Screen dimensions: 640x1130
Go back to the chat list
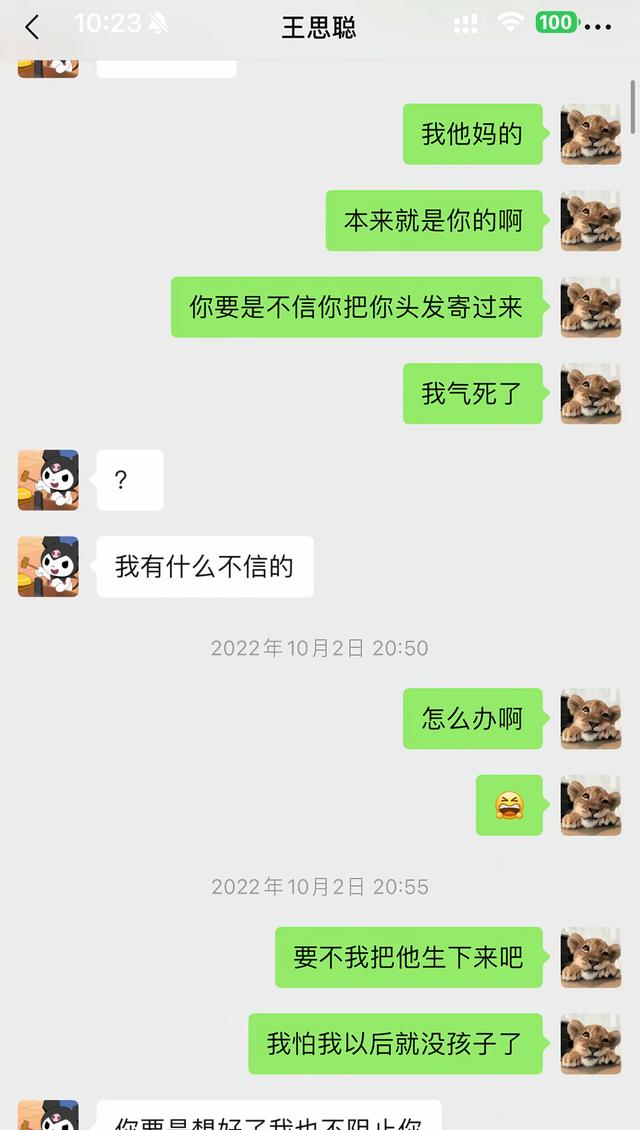pos(32,27)
